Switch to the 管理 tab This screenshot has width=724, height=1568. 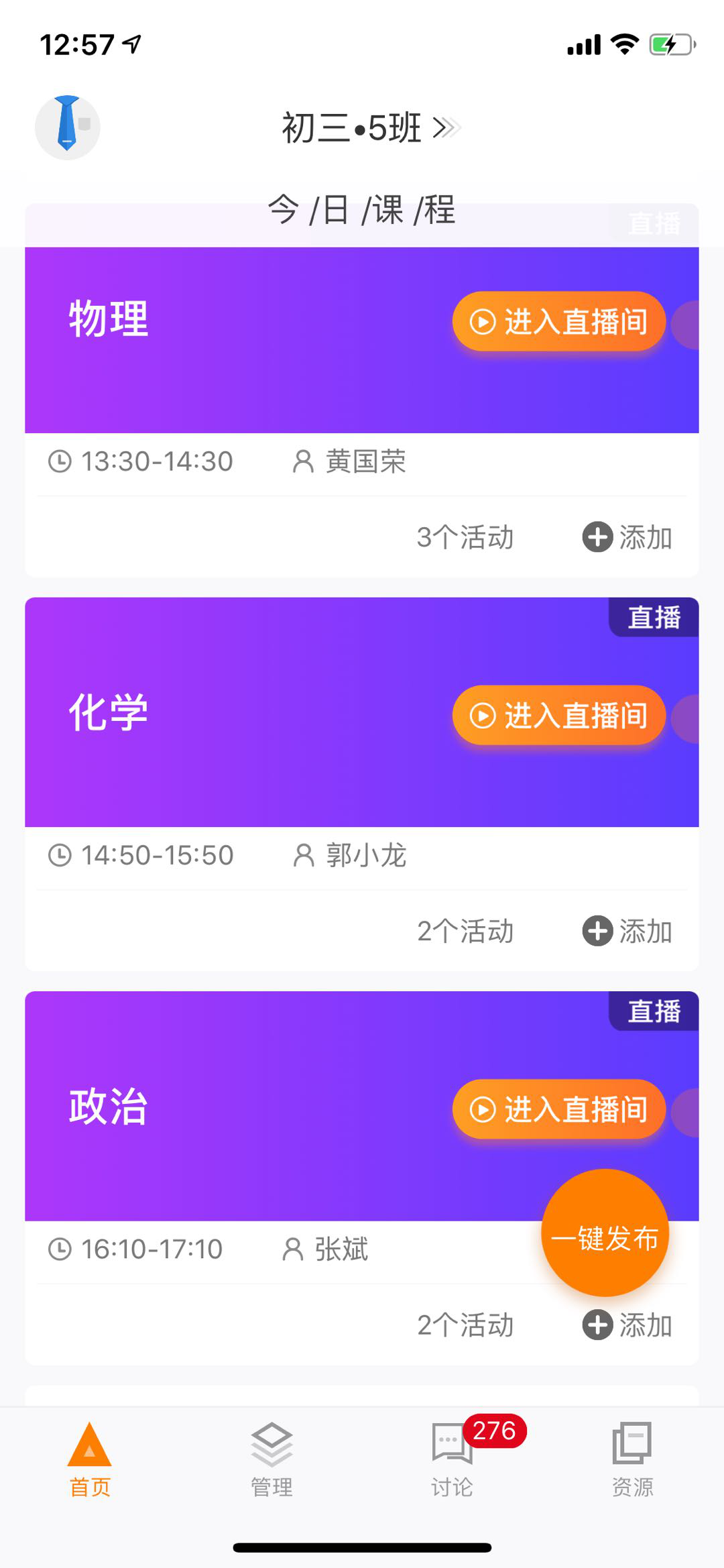271,1460
